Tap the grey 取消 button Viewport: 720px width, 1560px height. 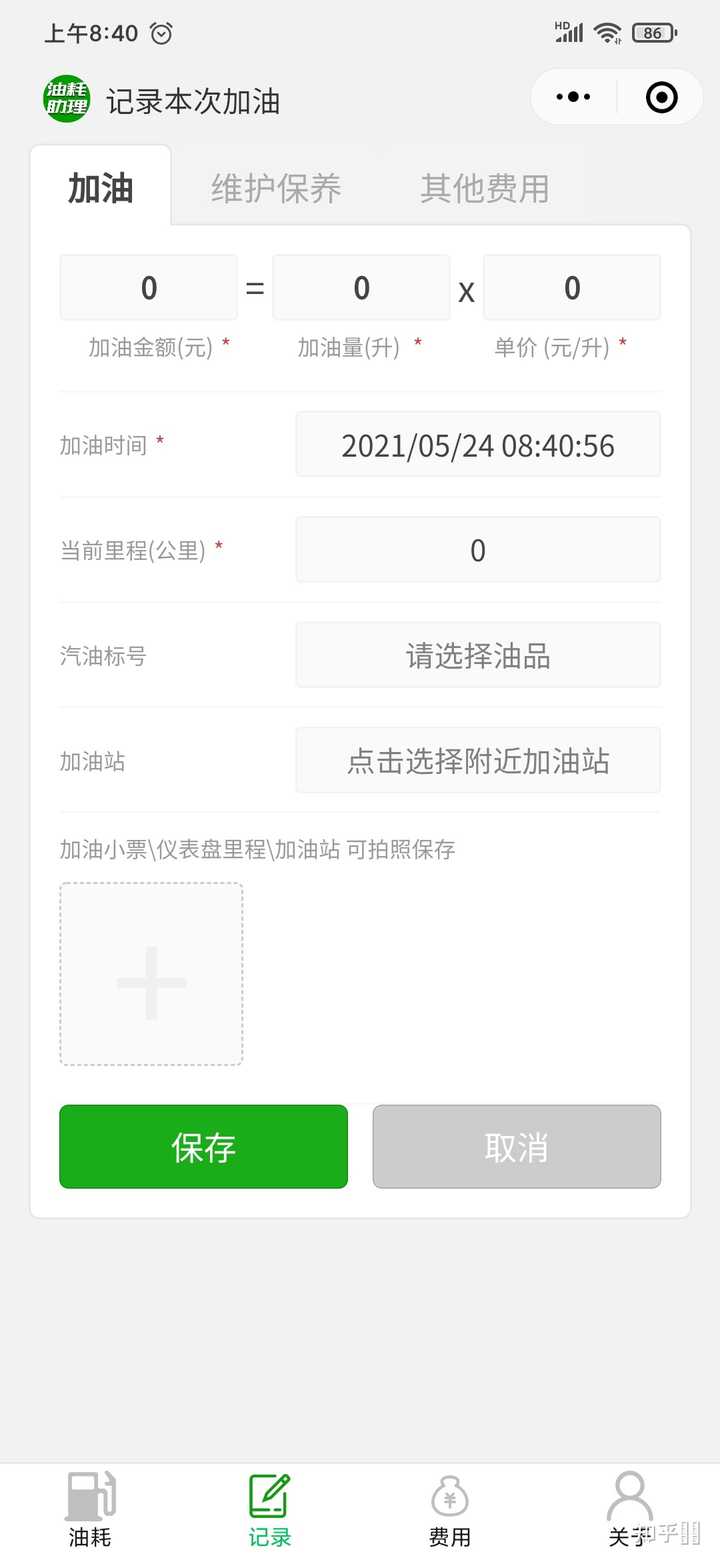(517, 1147)
